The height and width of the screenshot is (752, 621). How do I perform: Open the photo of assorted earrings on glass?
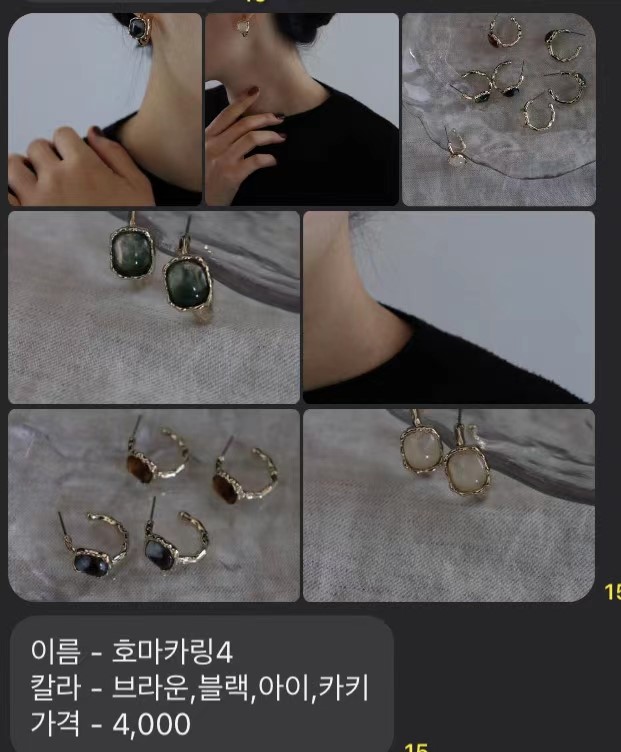[498, 109]
